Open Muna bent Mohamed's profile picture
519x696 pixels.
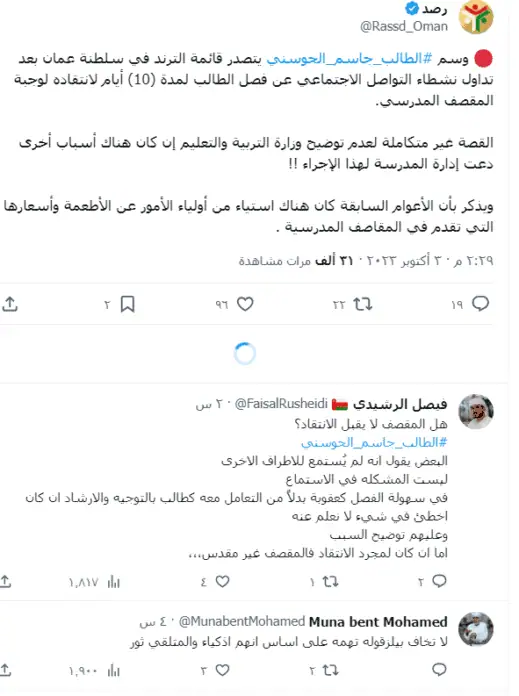[475, 629]
